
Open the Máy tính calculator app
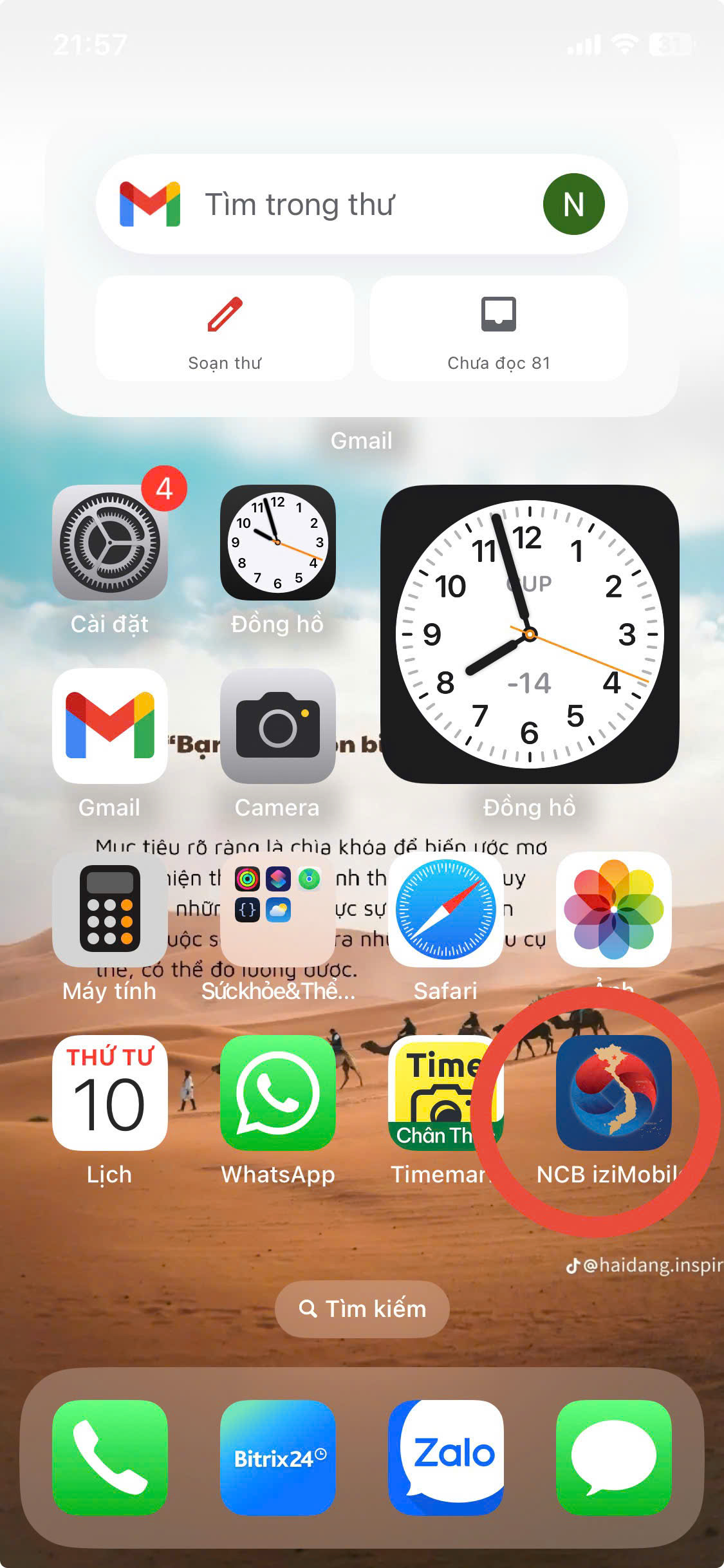coord(110,909)
